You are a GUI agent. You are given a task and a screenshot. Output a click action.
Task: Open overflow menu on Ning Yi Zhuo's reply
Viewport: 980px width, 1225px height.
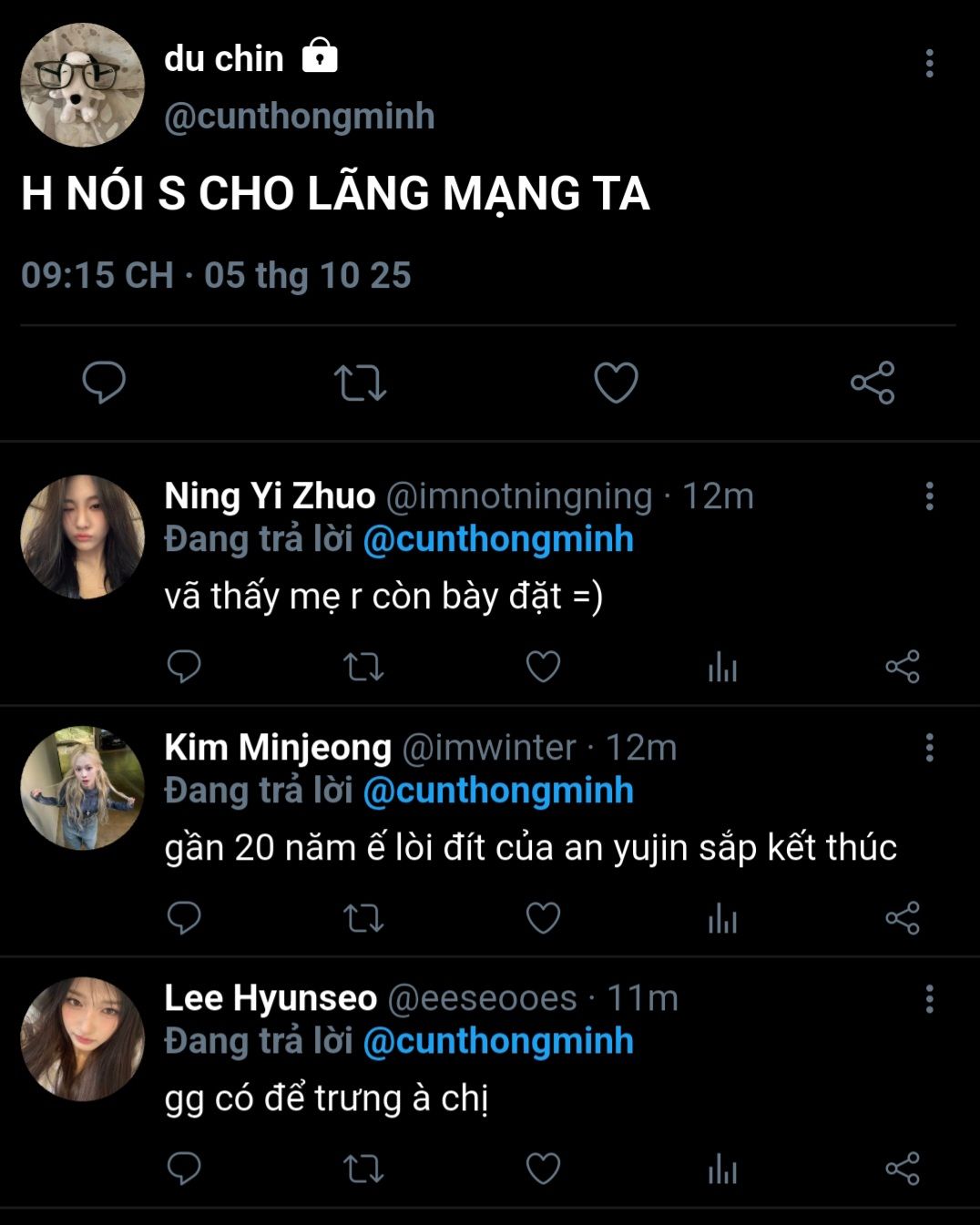point(929,496)
